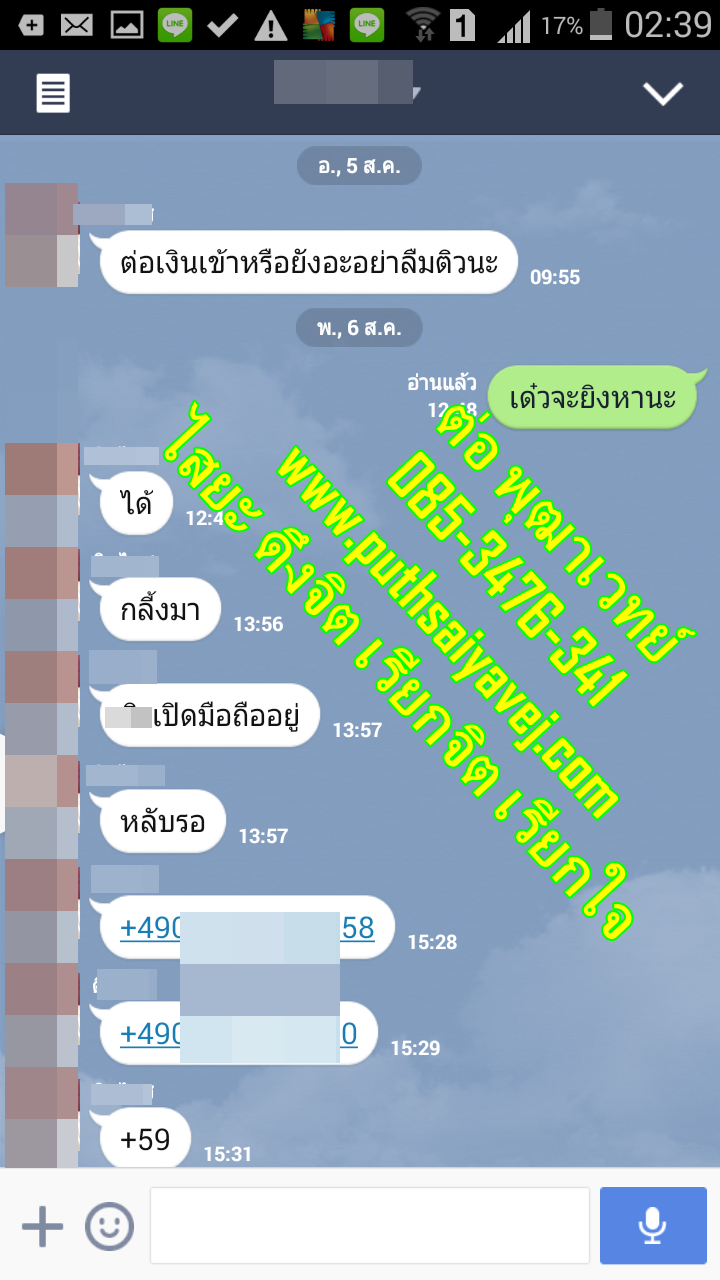Open the chat title dropdown

point(348,84)
